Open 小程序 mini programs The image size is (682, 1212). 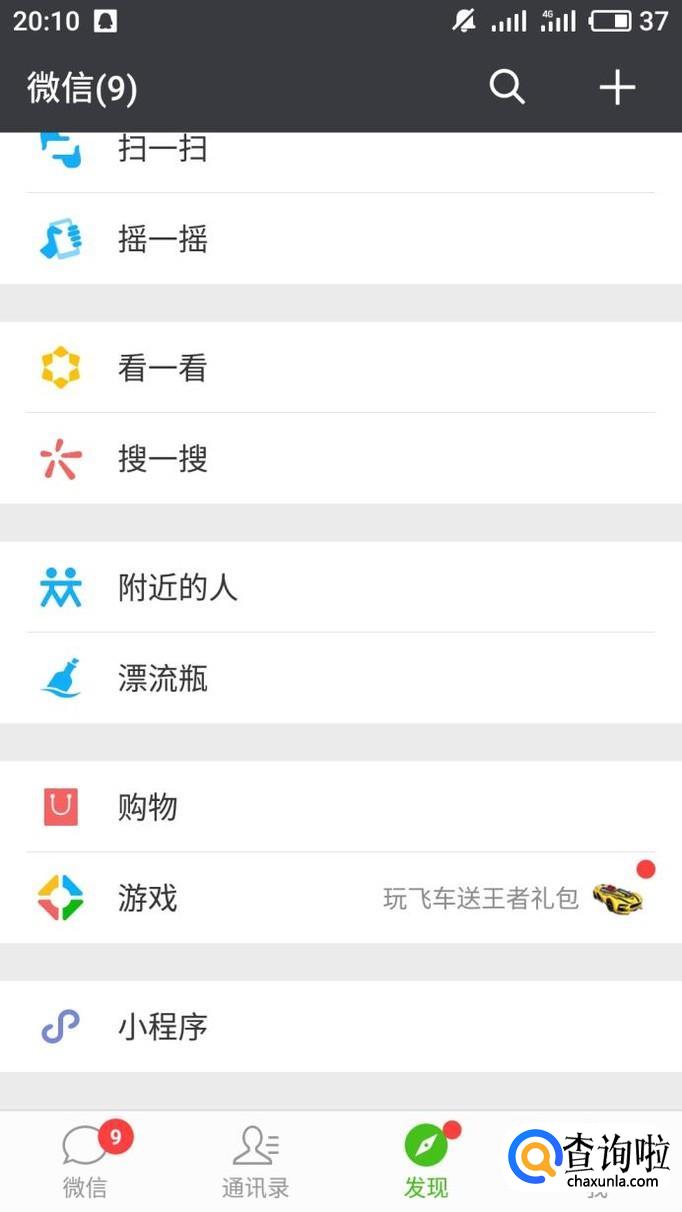(162, 1027)
